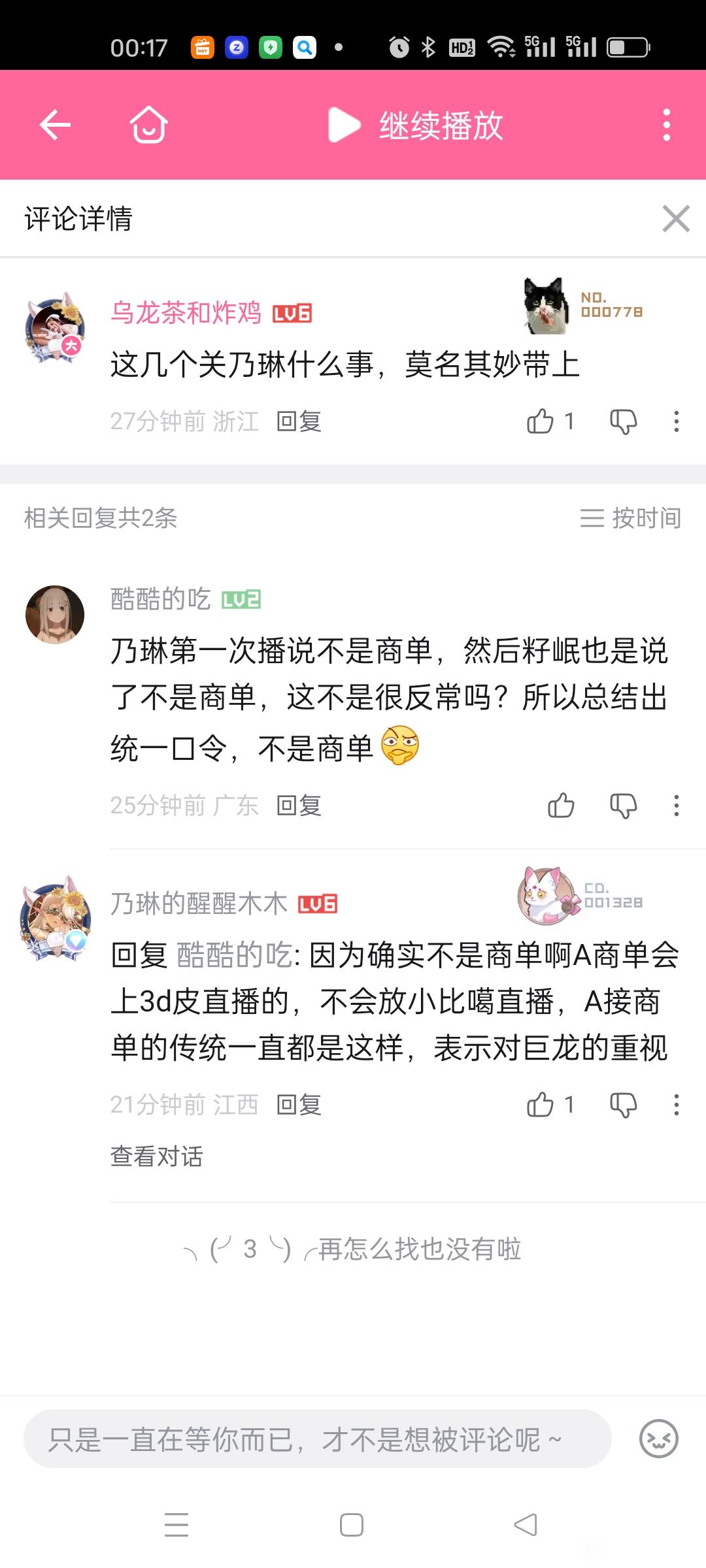Reply to 乌龙茶和炸鸡's comment

point(299,421)
